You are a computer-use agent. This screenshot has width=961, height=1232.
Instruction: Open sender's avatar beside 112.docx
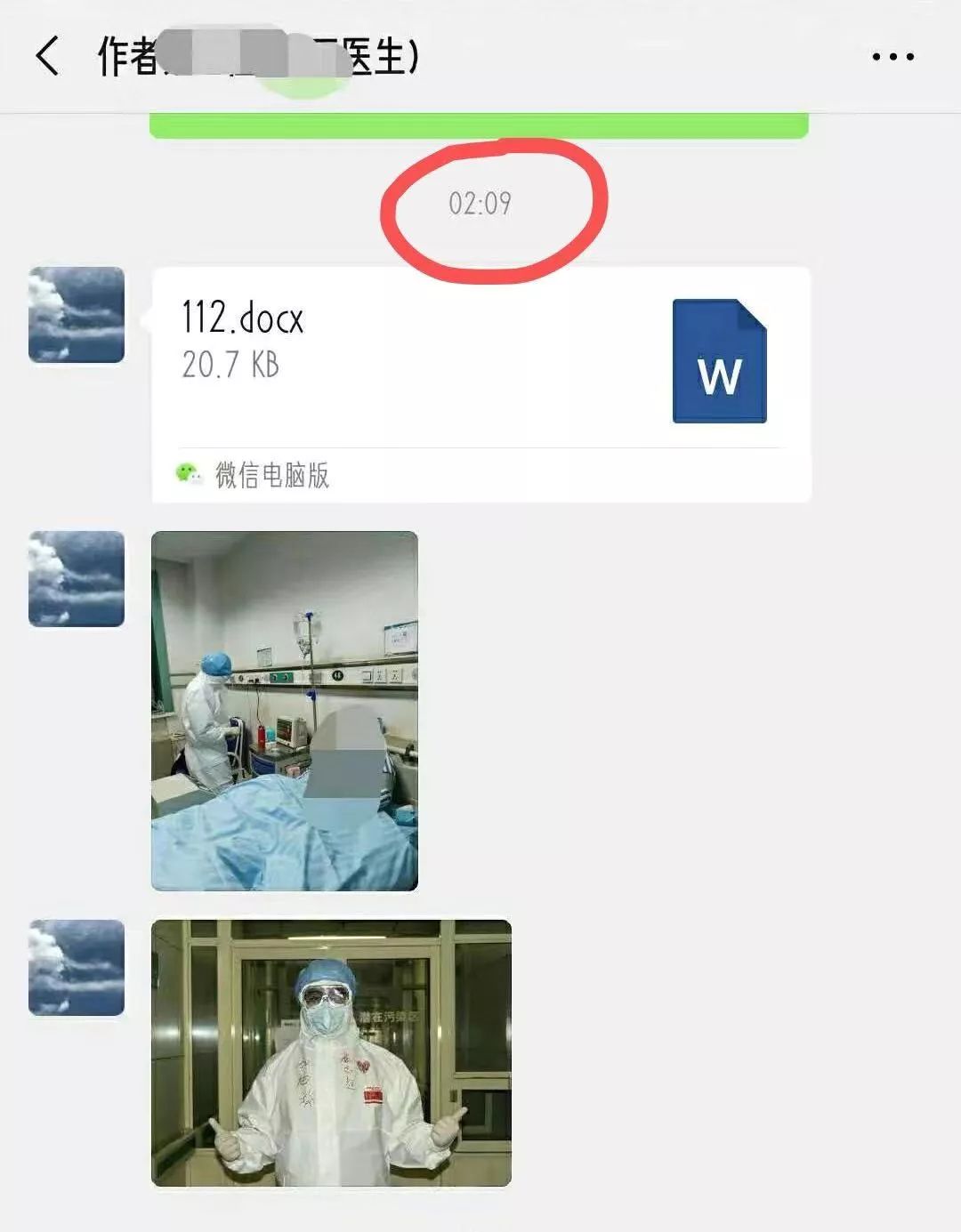[x=77, y=315]
